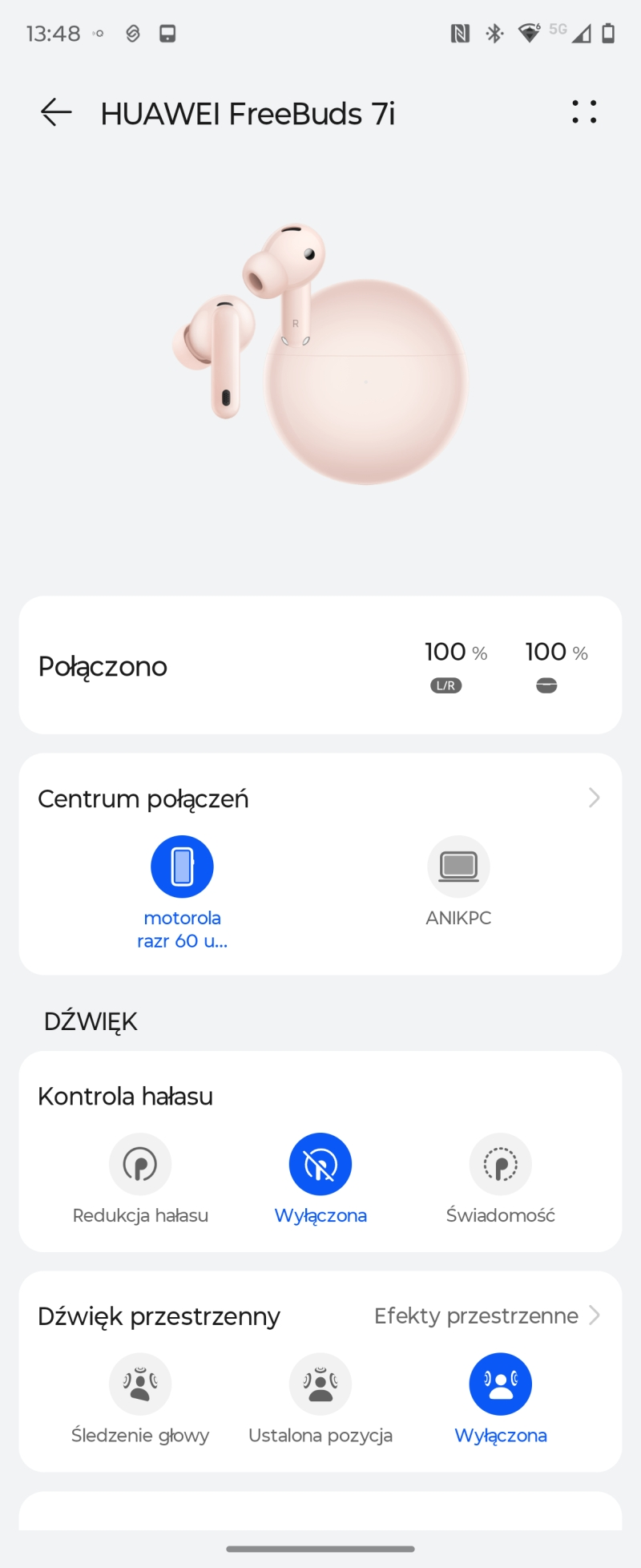Select motorola razr 60 device
This screenshot has width=641, height=1568.
[x=182, y=867]
